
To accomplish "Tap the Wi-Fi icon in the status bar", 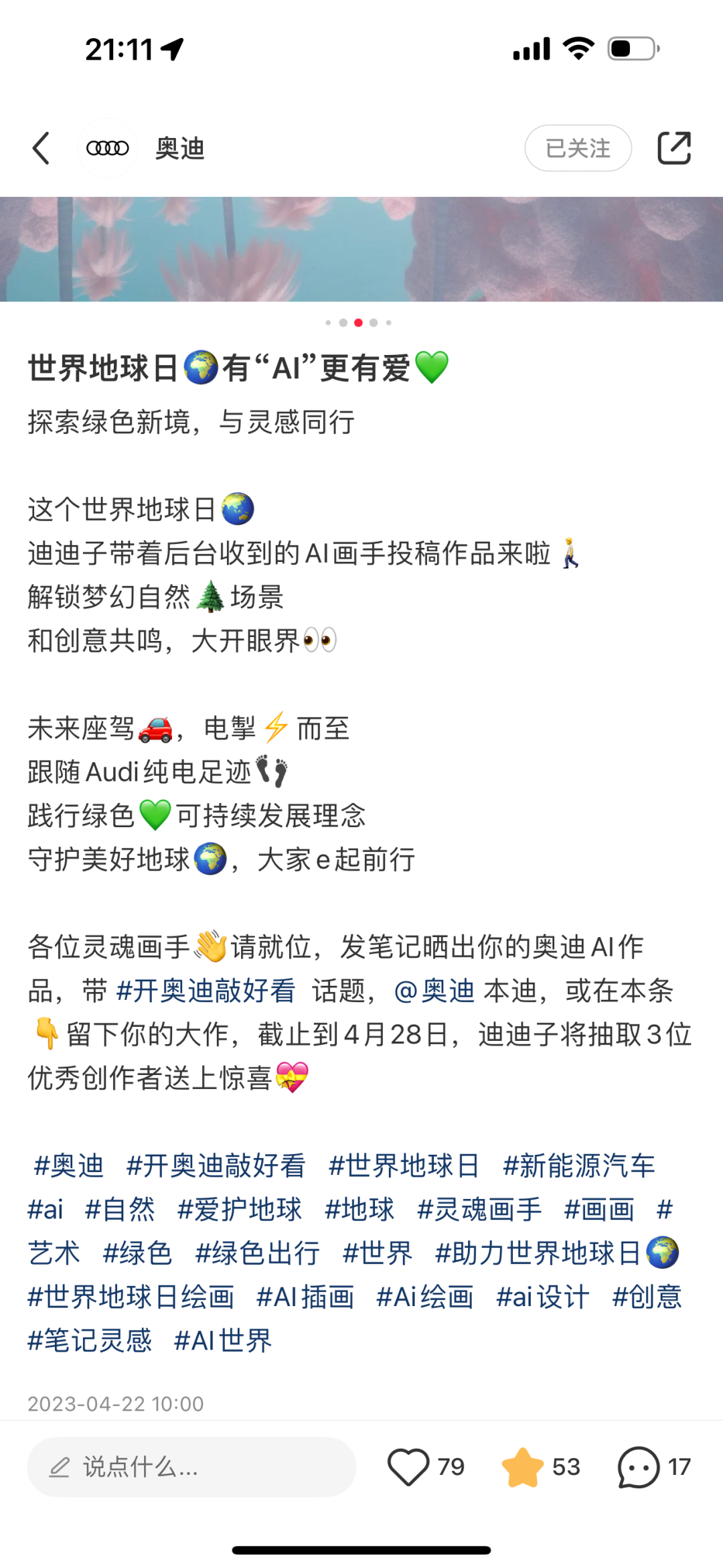I will pyautogui.click(x=577, y=48).
